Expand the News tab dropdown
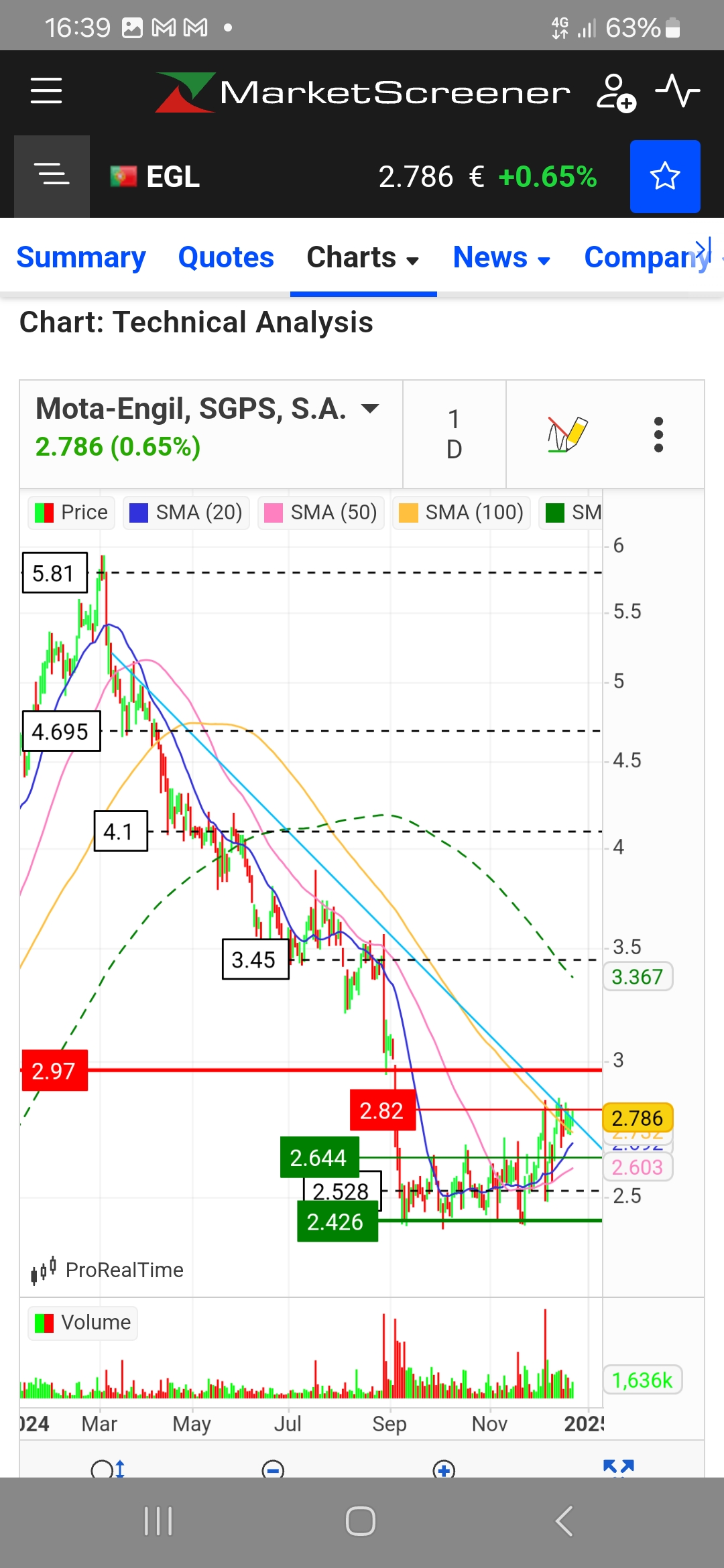The height and width of the screenshot is (1568, 724). click(501, 257)
